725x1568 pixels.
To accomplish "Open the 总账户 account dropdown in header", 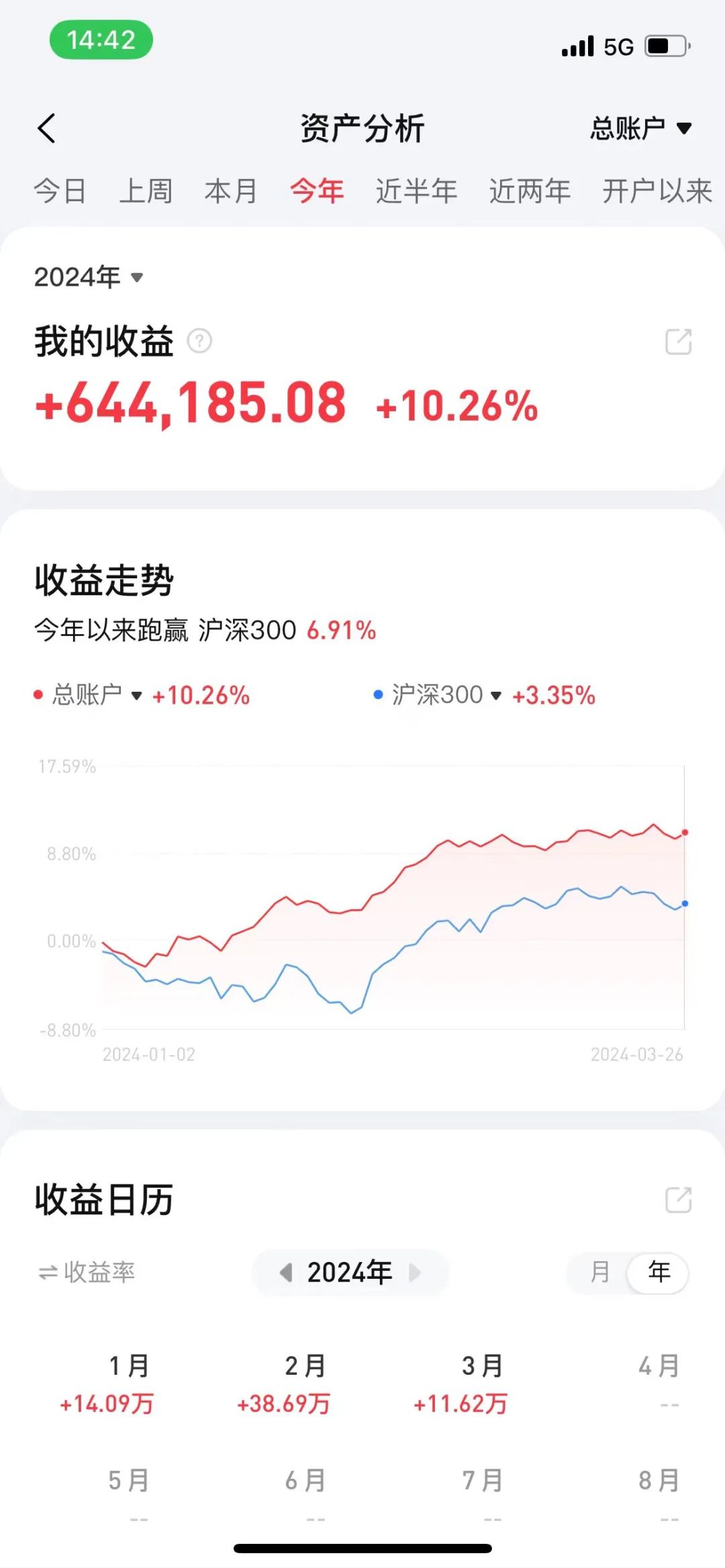I will [x=640, y=128].
